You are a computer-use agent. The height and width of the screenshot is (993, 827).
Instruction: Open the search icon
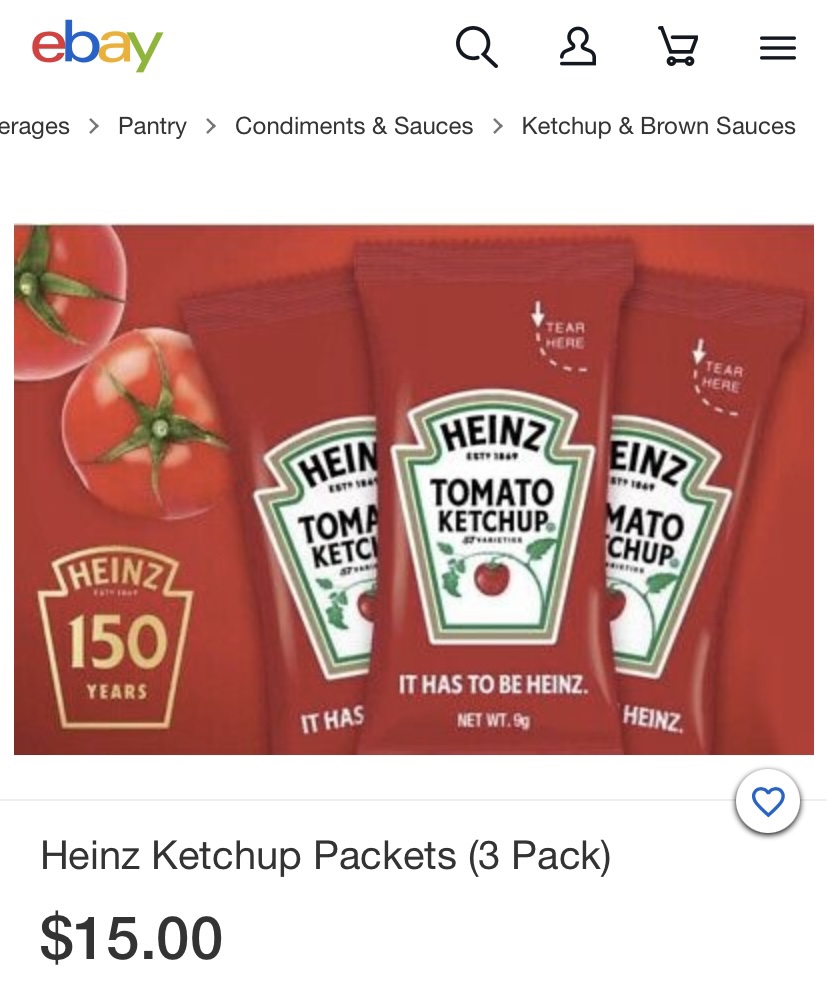[x=476, y=47]
